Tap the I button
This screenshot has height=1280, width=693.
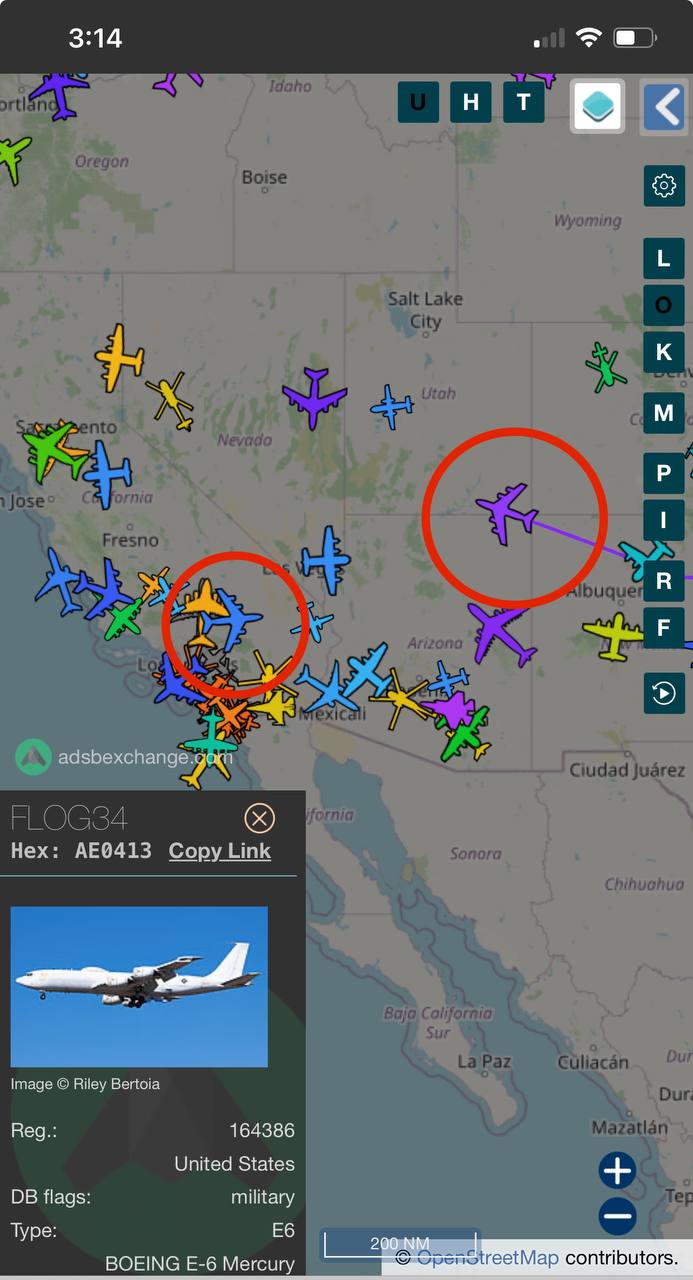click(664, 520)
